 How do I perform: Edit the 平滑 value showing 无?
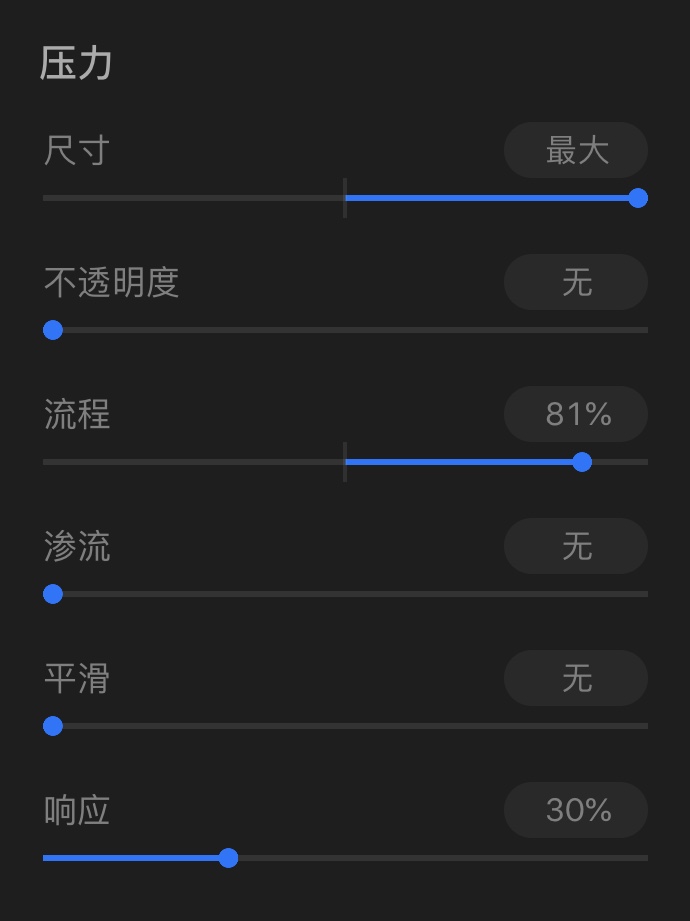click(x=576, y=679)
